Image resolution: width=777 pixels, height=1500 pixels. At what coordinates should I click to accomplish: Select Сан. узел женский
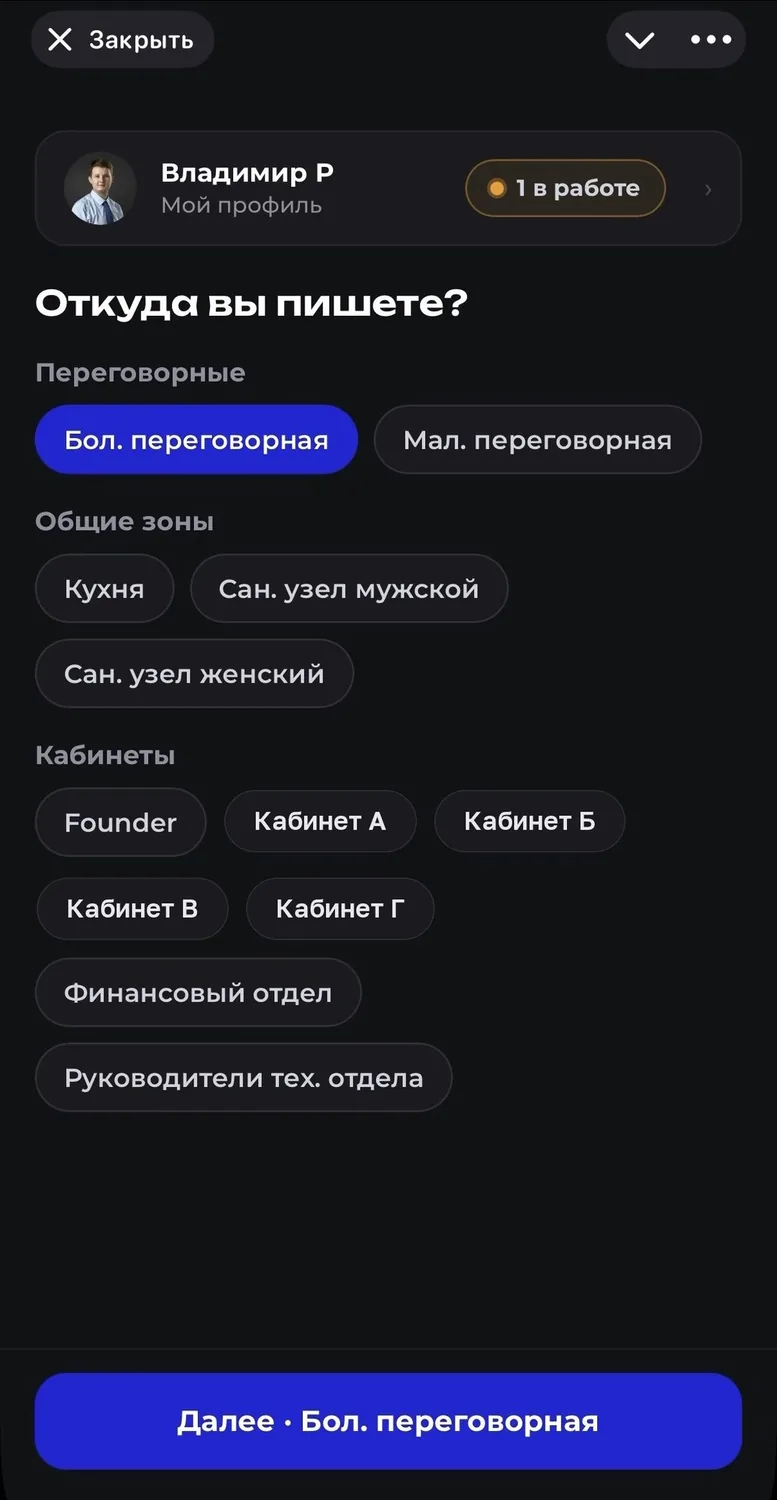click(x=194, y=673)
